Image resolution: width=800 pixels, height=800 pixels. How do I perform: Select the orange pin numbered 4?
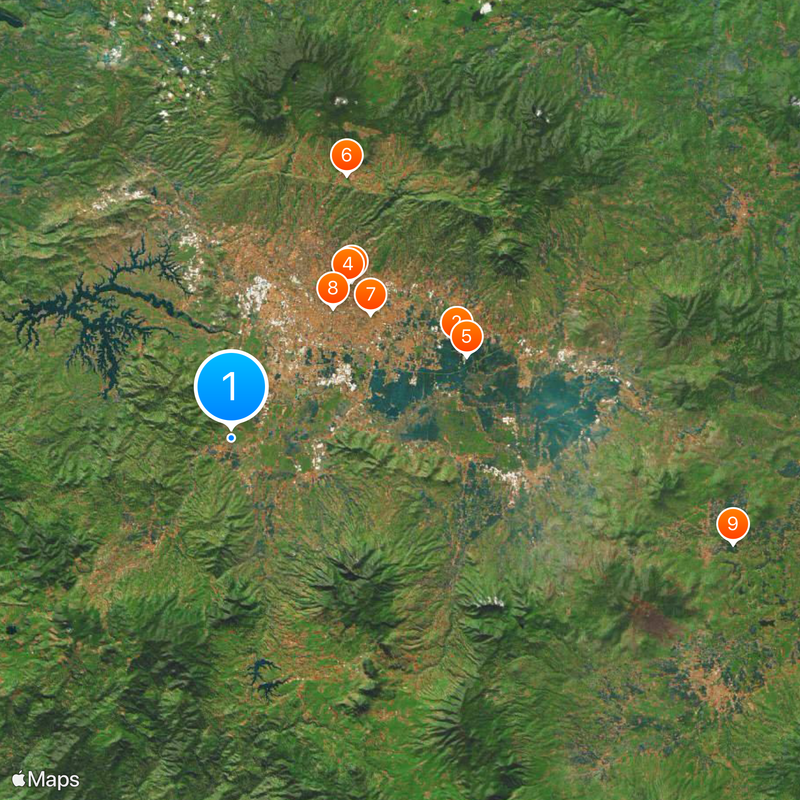(347, 265)
